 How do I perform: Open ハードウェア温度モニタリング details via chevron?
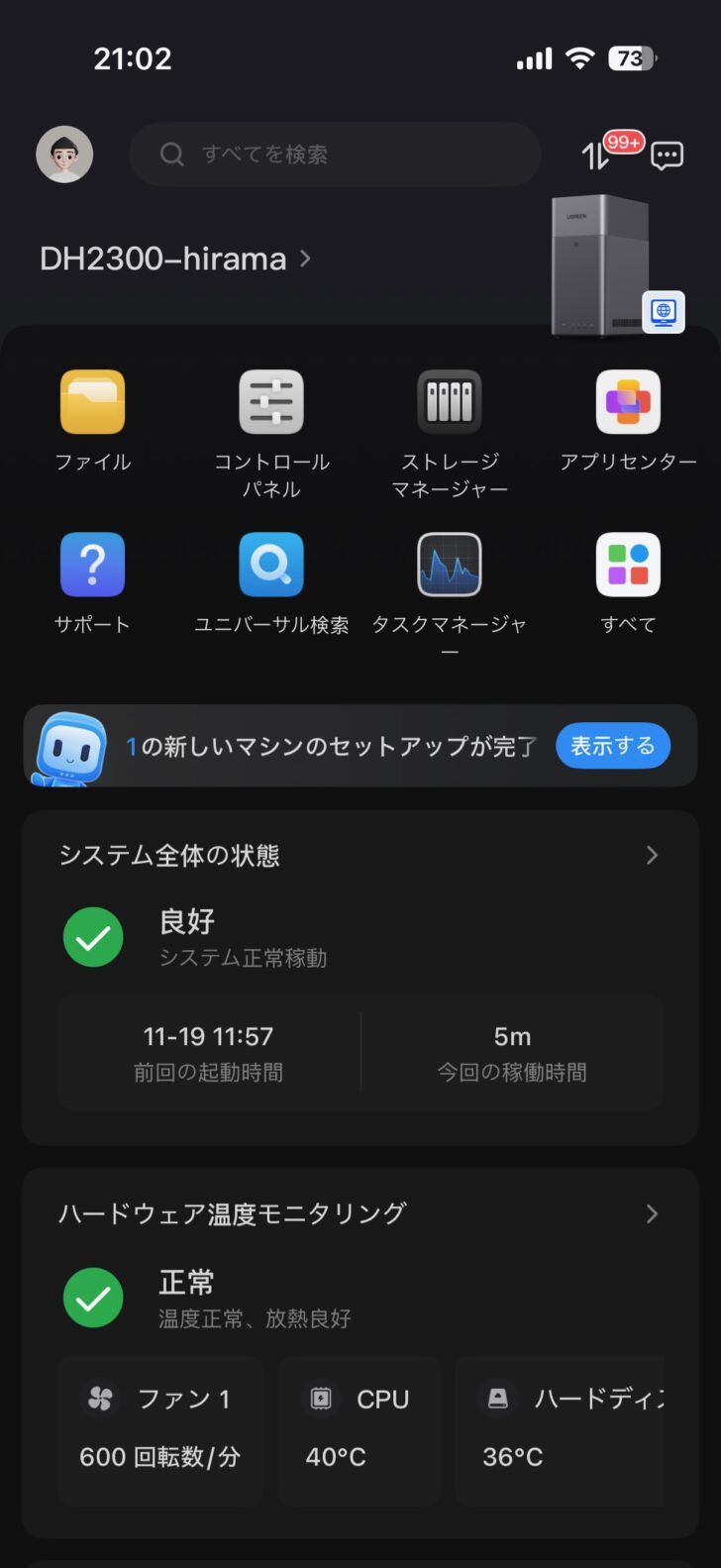pyautogui.click(x=651, y=1213)
